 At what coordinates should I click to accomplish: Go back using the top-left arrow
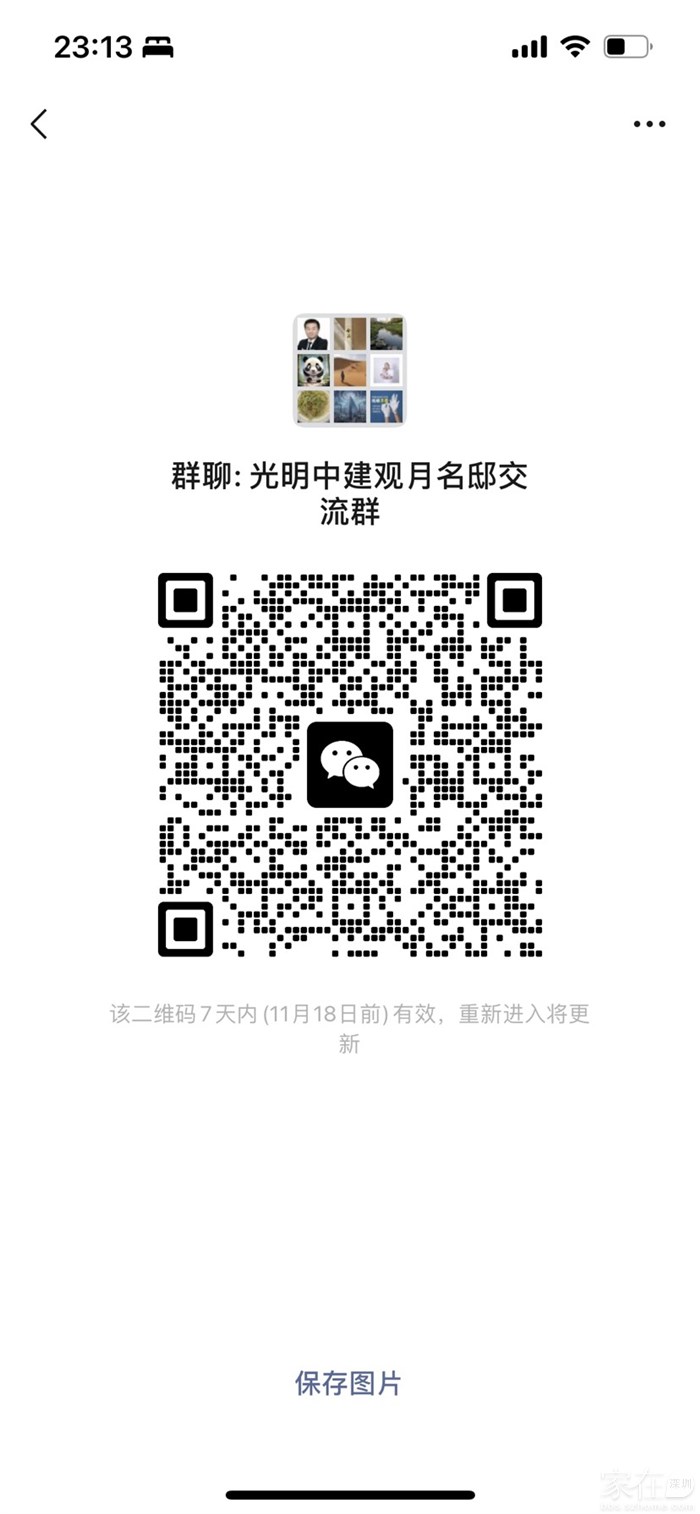pos(39,124)
